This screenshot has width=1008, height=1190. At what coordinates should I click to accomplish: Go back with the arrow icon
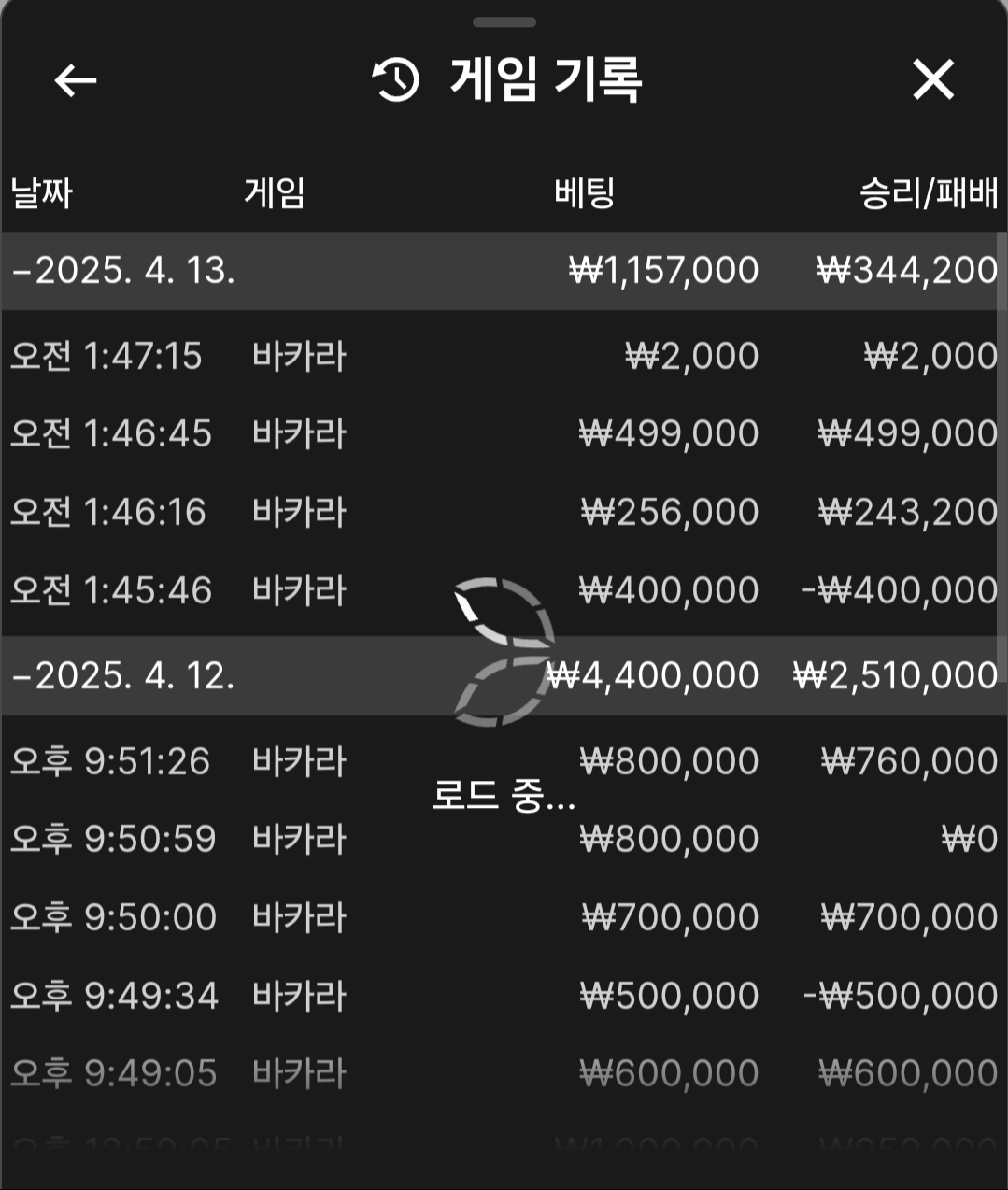[76, 80]
